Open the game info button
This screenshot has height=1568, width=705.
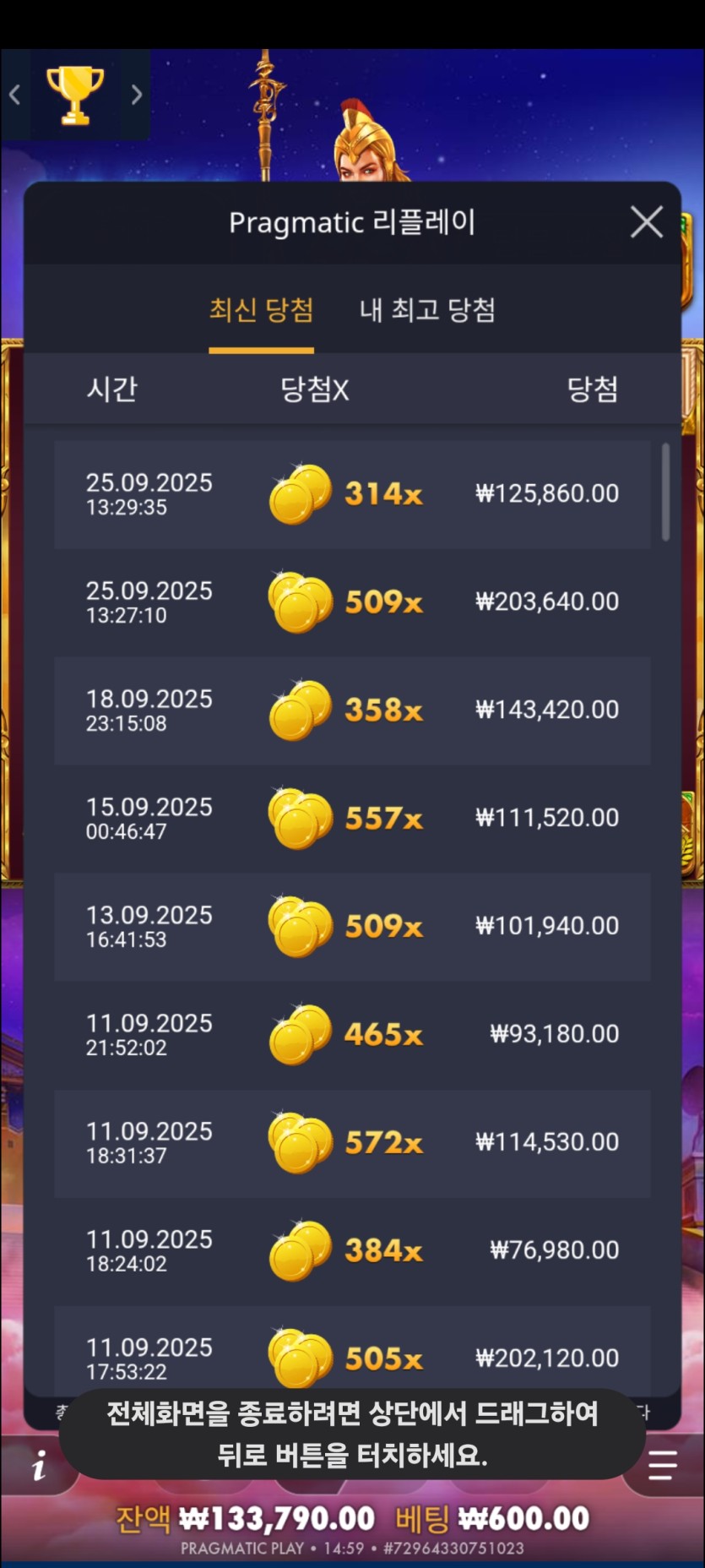click(38, 1467)
